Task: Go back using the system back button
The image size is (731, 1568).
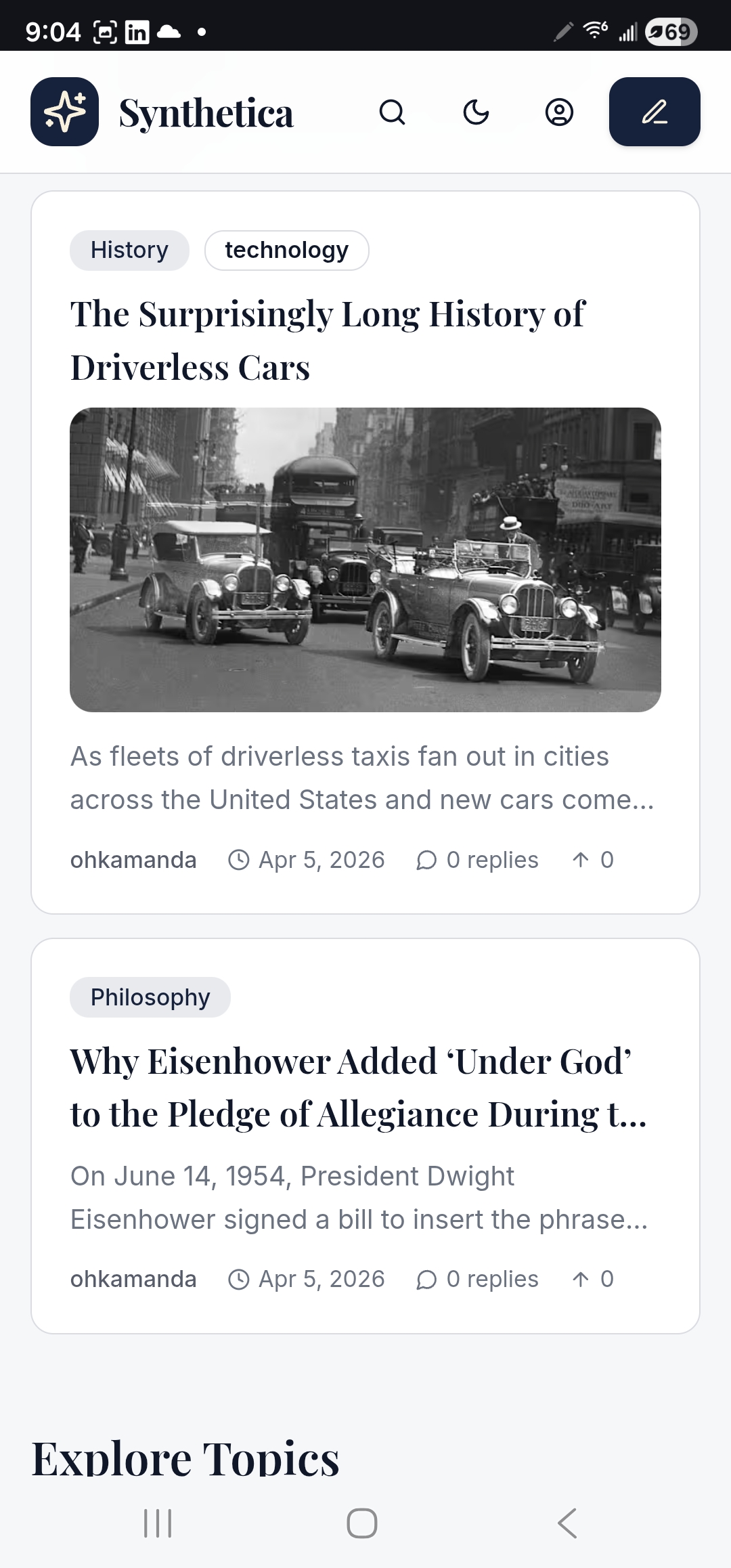Action: 567,1523
